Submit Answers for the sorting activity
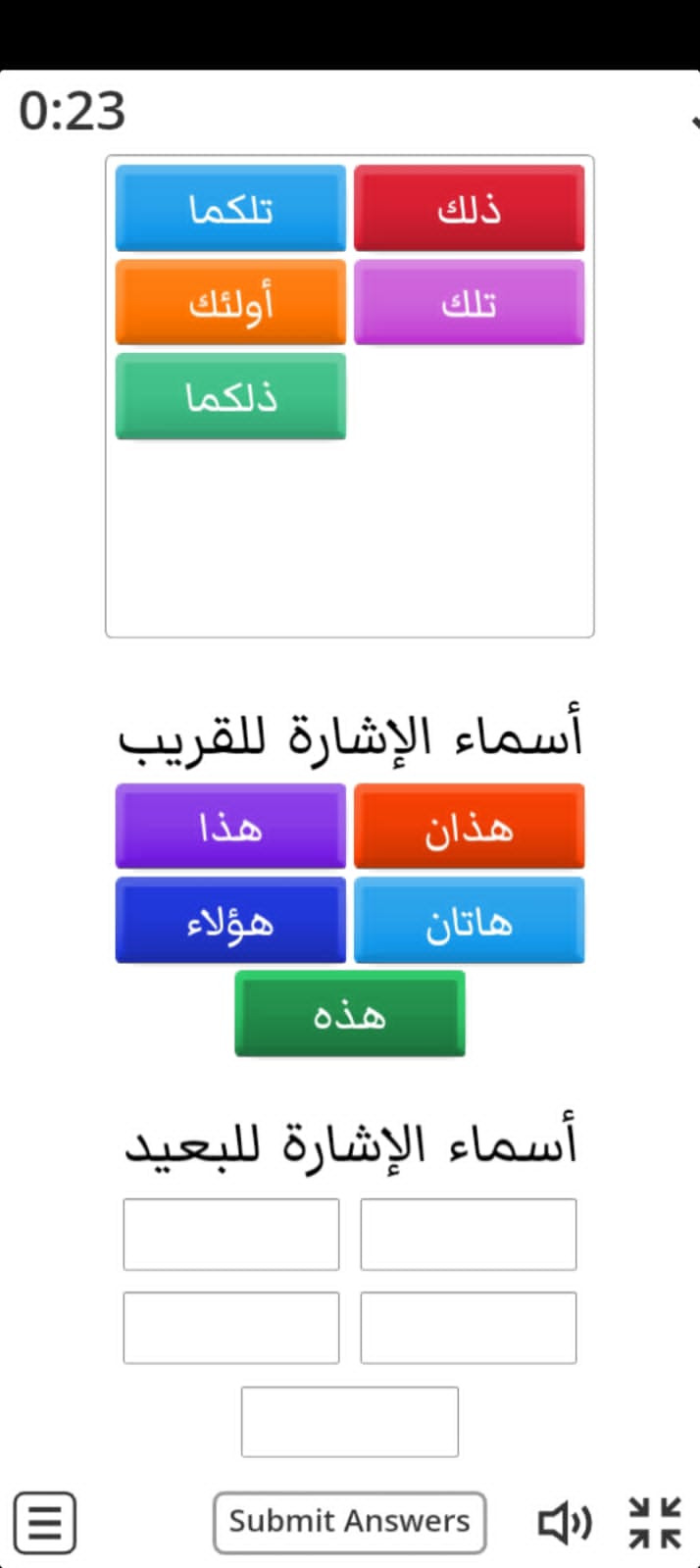Viewport: 700px width, 1568px height. click(x=349, y=1522)
